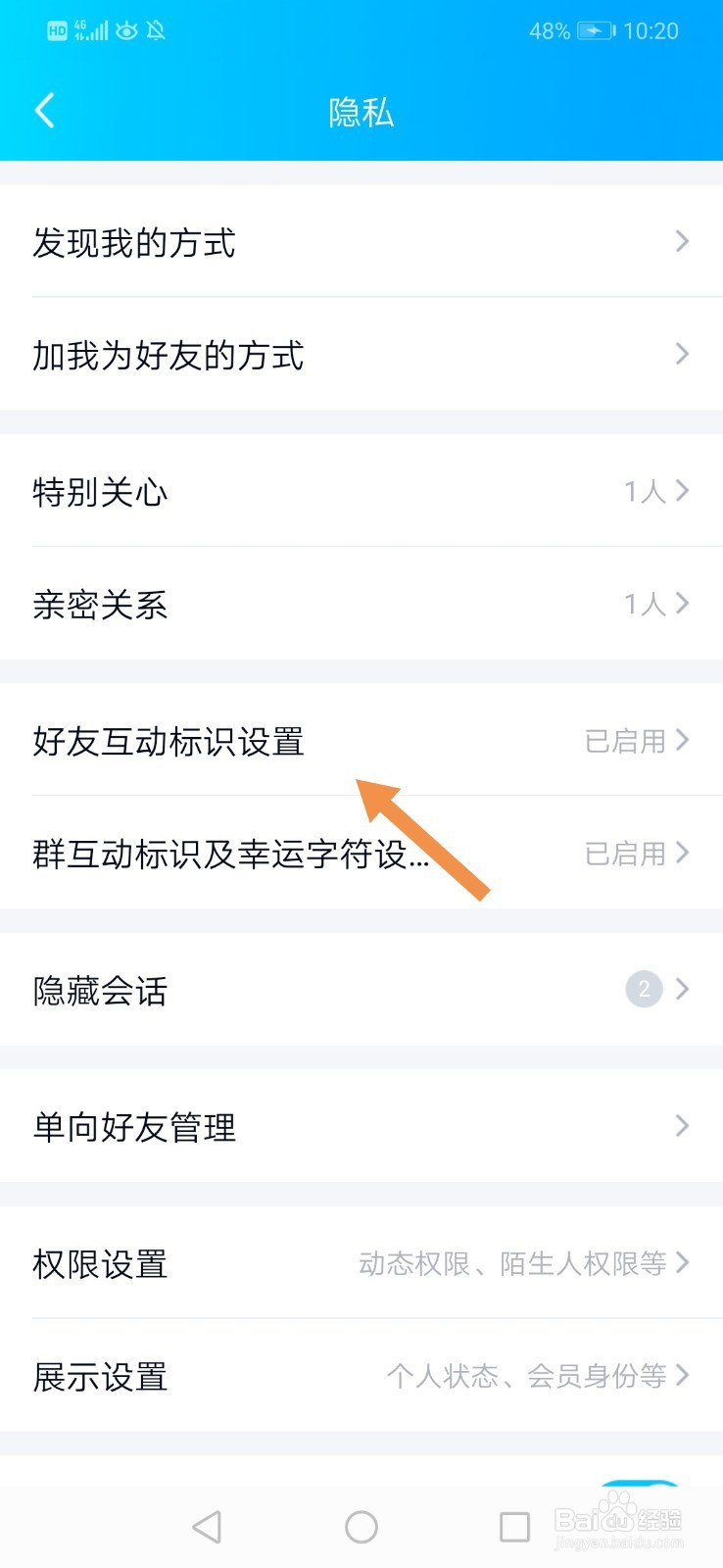Open 加我为好友的方式 using its chevron arrow

682,355
